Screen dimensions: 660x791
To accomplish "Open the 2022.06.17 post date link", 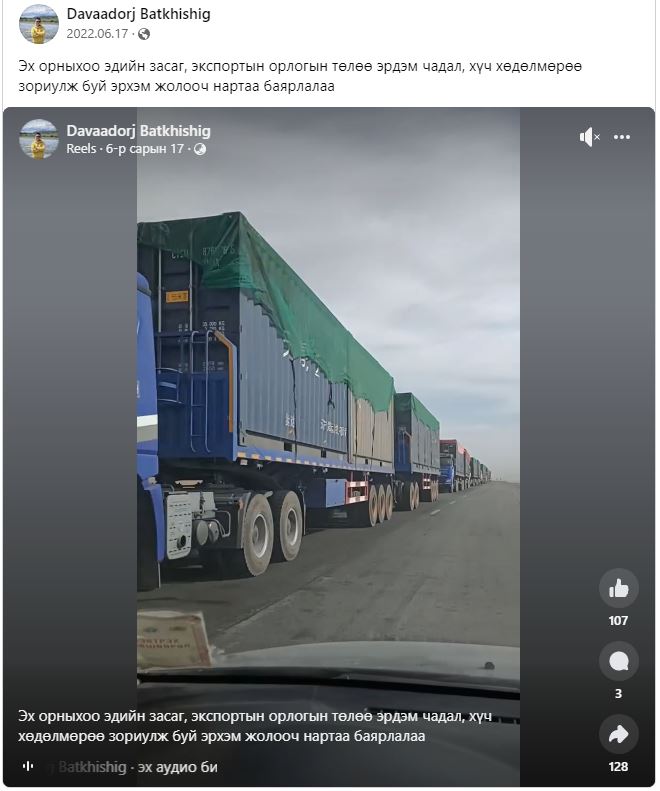I will [97, 34].
